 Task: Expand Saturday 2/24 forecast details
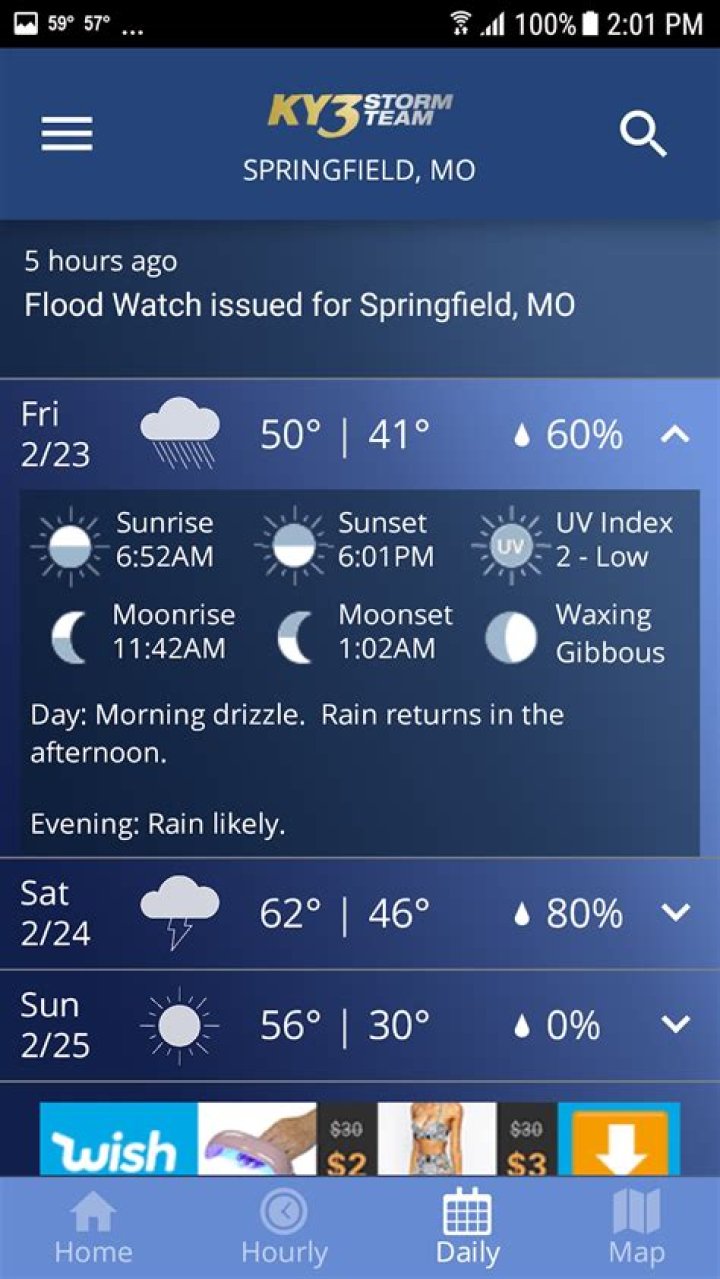676,912
